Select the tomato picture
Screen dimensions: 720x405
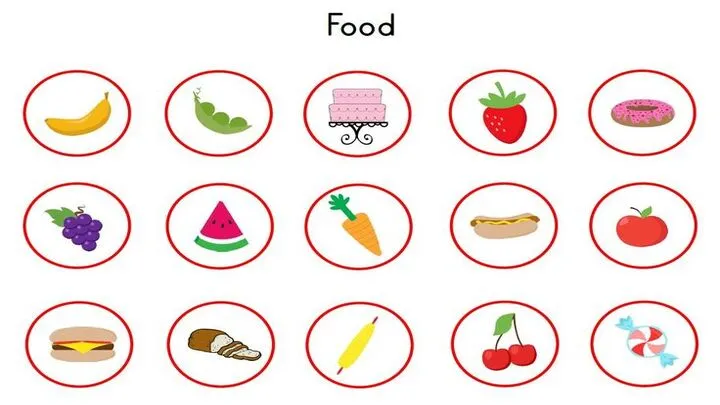click(640, 226)
